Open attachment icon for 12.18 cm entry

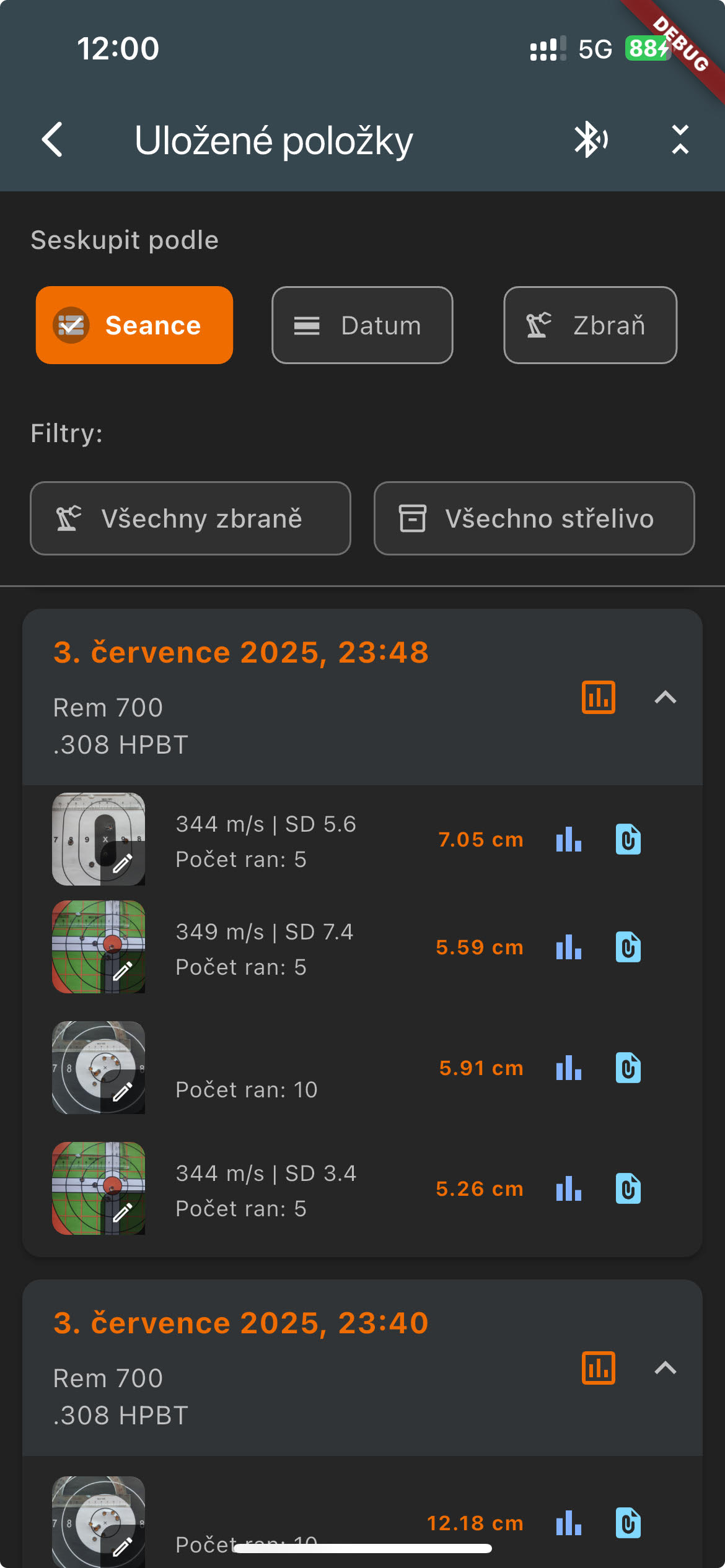click(x=628, y=1523)
